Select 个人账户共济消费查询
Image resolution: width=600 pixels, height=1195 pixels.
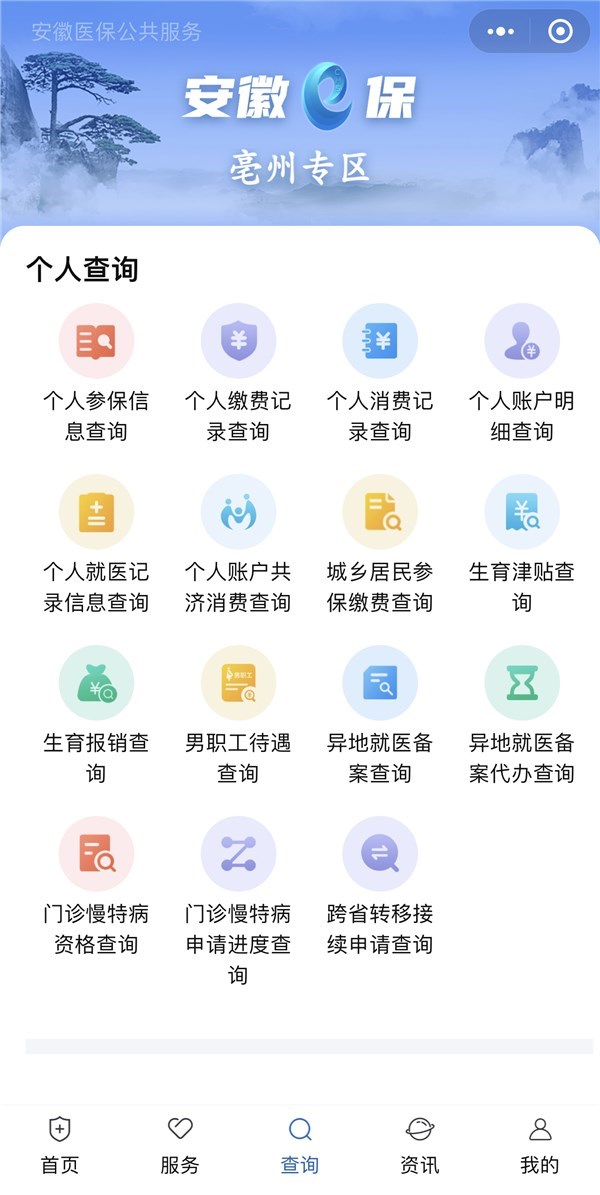(238, 513)
